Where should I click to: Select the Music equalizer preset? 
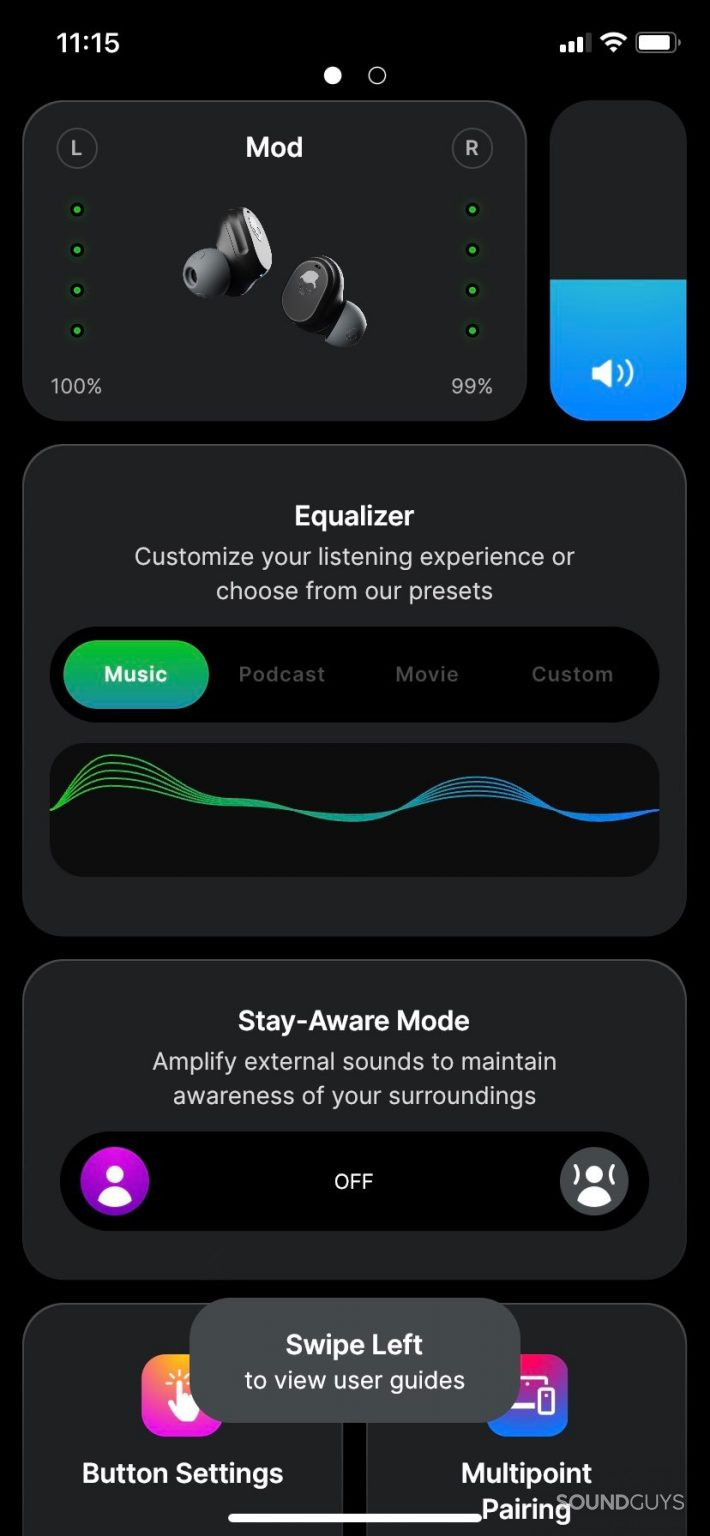tap(136, 674)
